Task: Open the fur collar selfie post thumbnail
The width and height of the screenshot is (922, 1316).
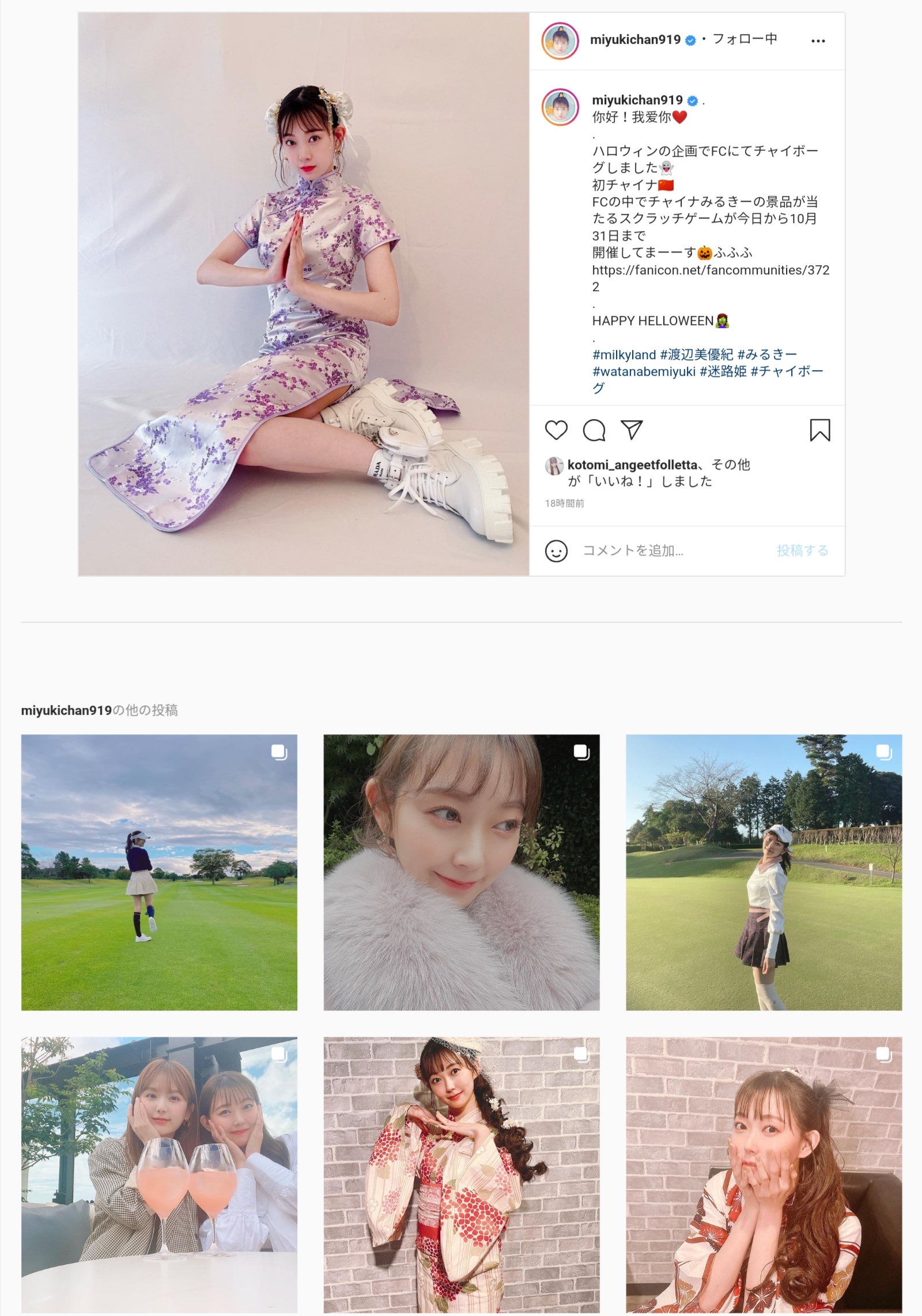Action: (x=462, y=872)
